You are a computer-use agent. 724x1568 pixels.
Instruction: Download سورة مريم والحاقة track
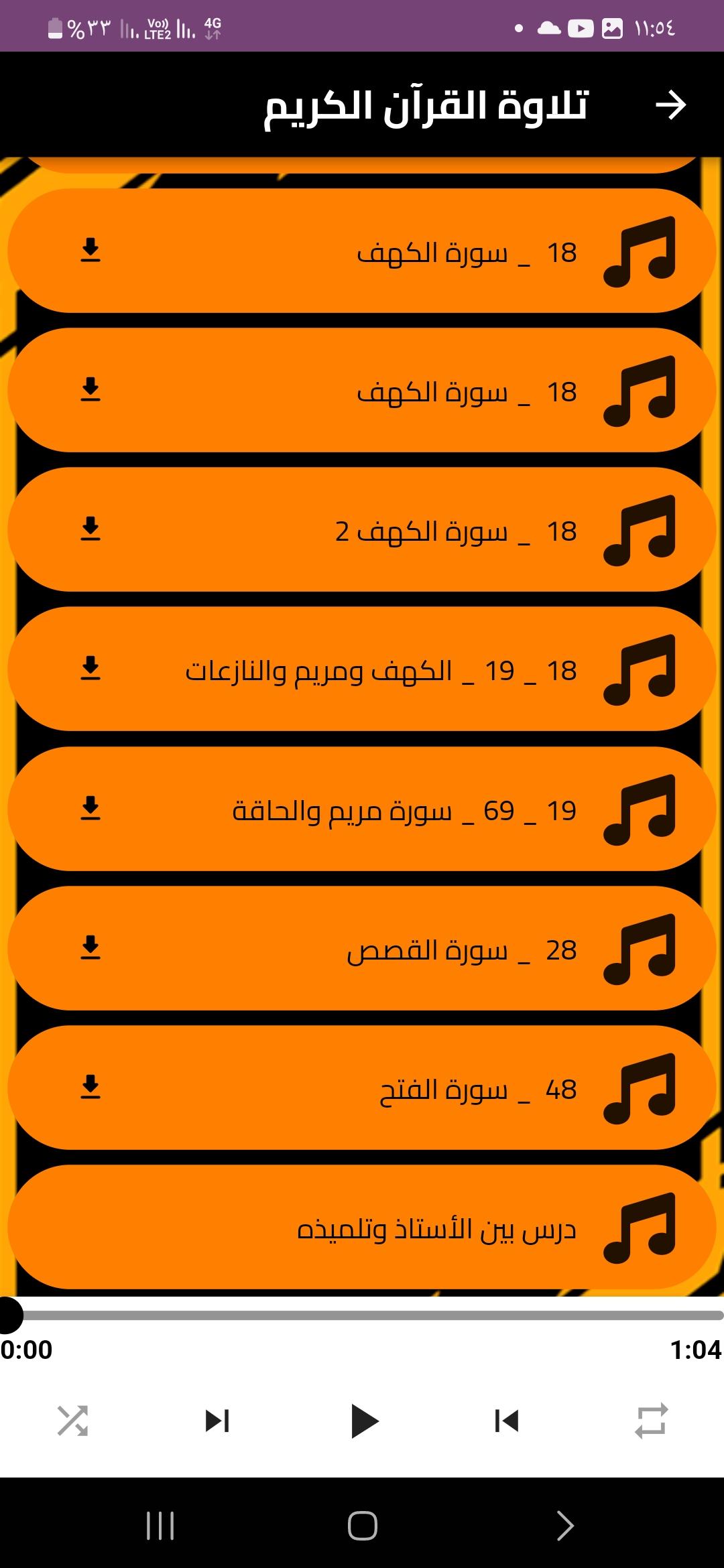90,808
